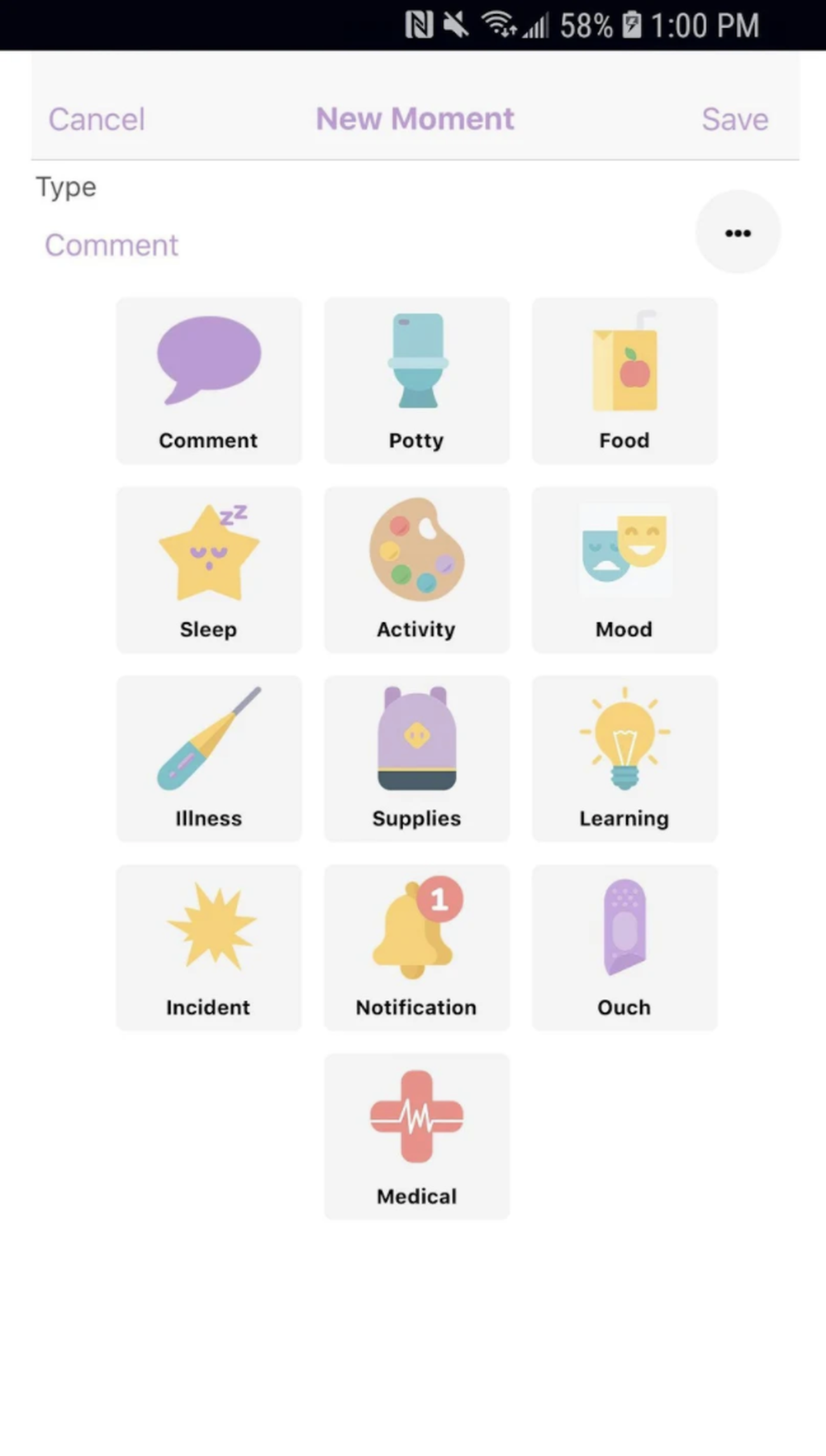
Task: Select the Medical moment type
Action: 416,1136
